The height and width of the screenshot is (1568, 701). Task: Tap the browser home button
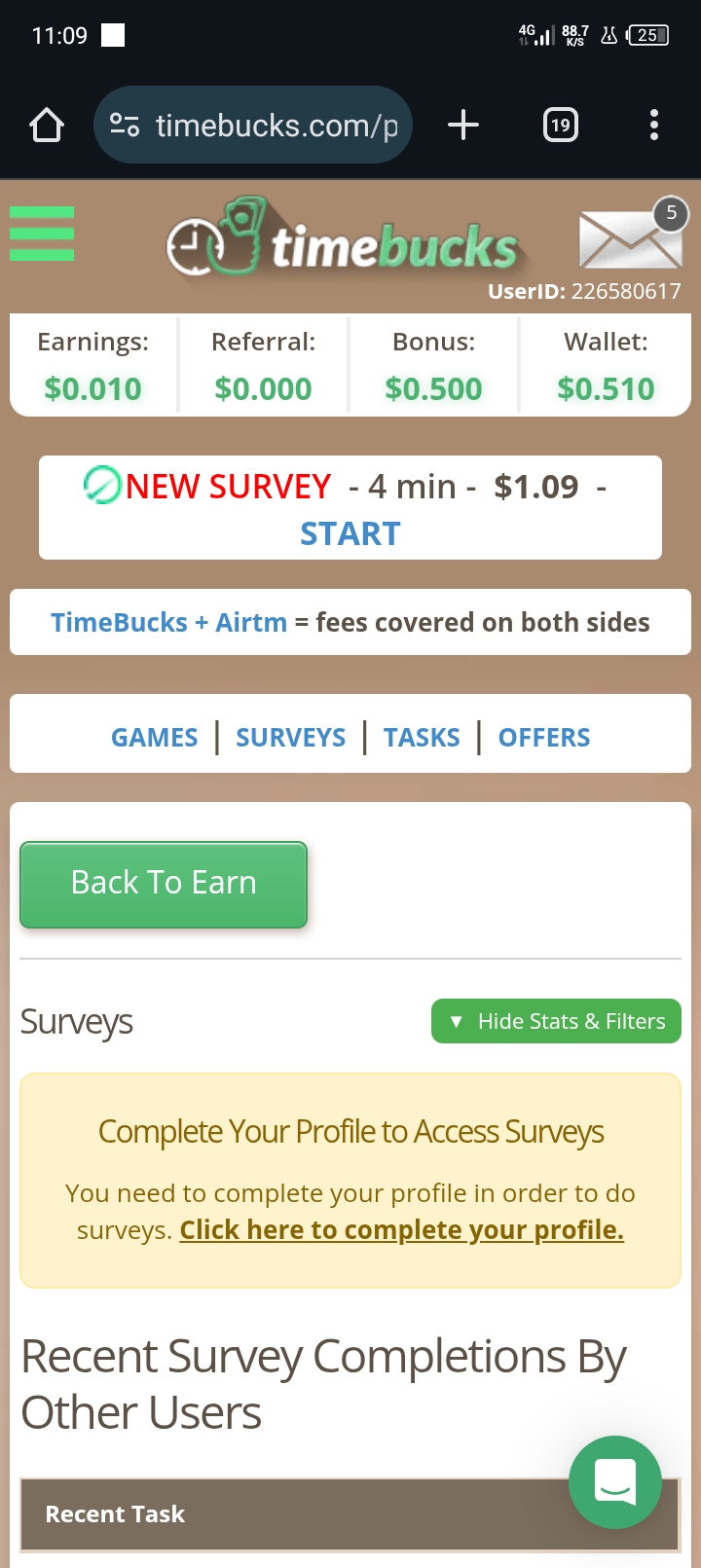[47, 126]
